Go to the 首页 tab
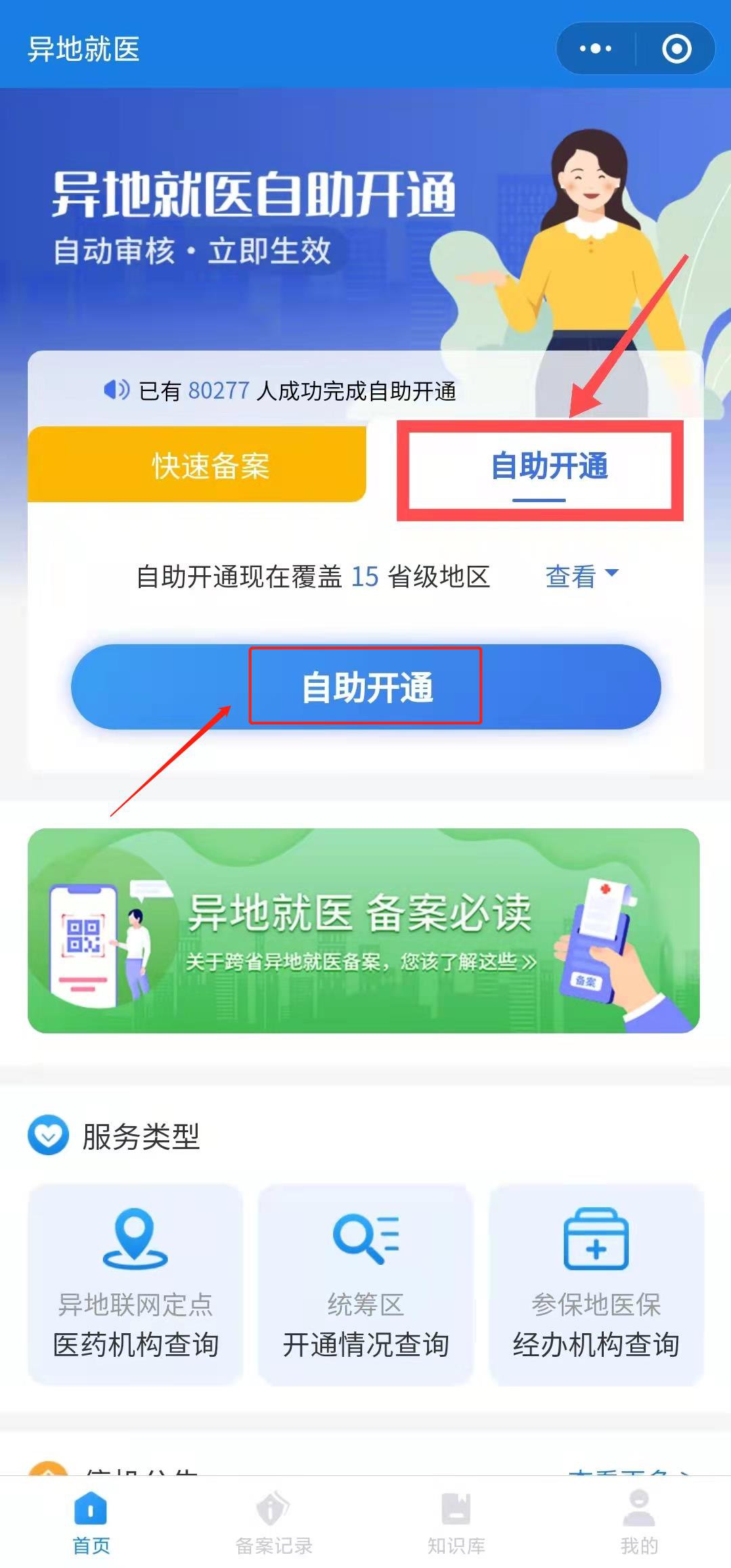The width and height of the screenshot is (731, 1568). [x=91, y=1524]
